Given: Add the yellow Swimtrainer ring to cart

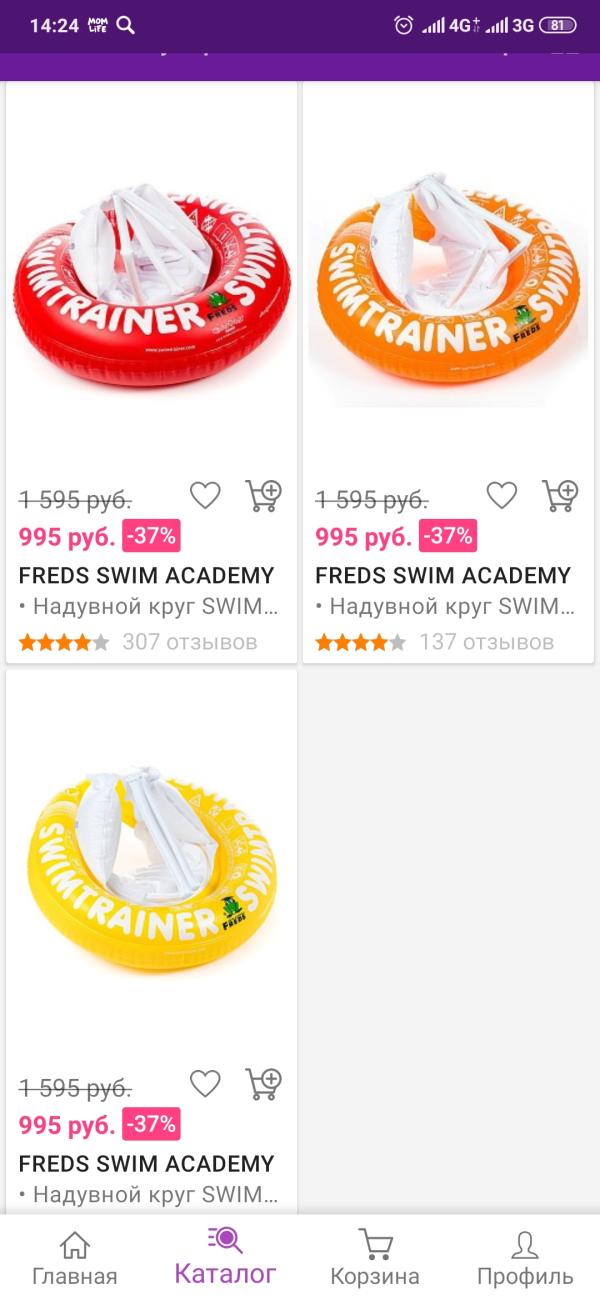Looking at the screenshot, I should 264,1084.
